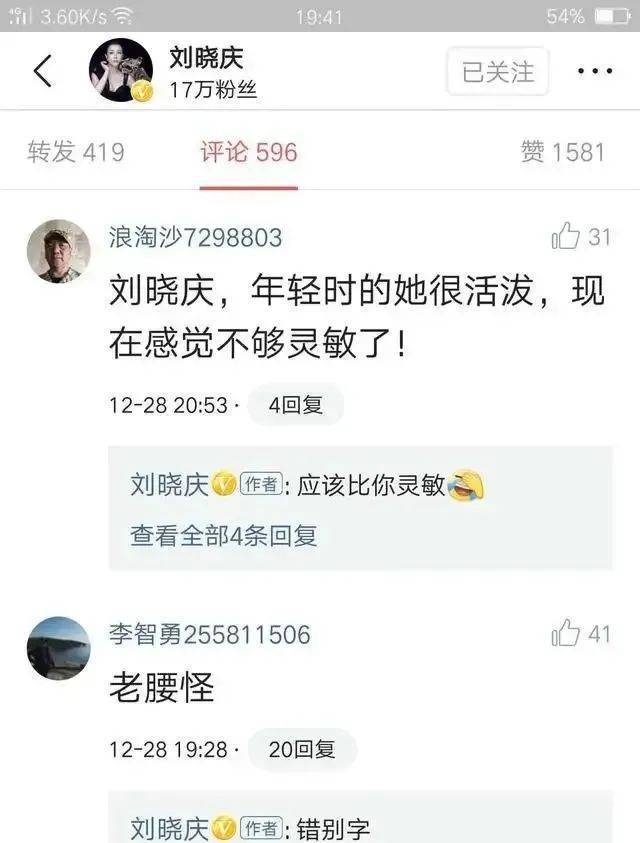Viewport: 640px width, 843px height.
Task: Open the 4回复 replies chip
Action: click(x=295, y=406)
